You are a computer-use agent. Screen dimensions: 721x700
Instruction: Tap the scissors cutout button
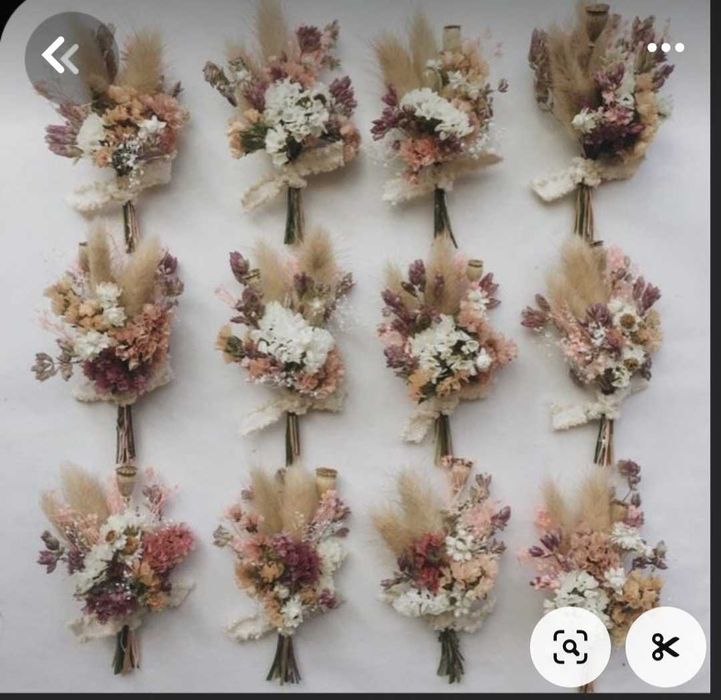coord(665,647)
